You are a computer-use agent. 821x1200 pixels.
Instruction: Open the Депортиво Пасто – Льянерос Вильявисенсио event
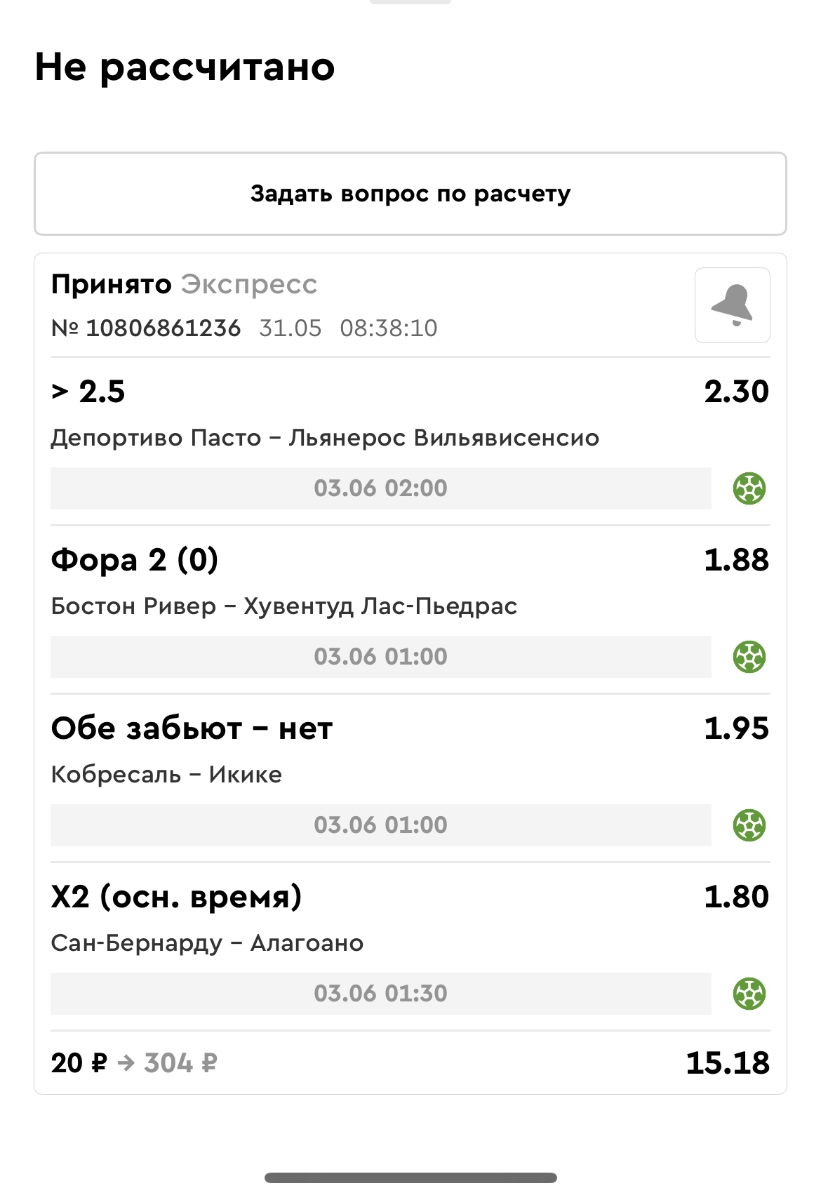pyautogui.click(x=325, y=438)
